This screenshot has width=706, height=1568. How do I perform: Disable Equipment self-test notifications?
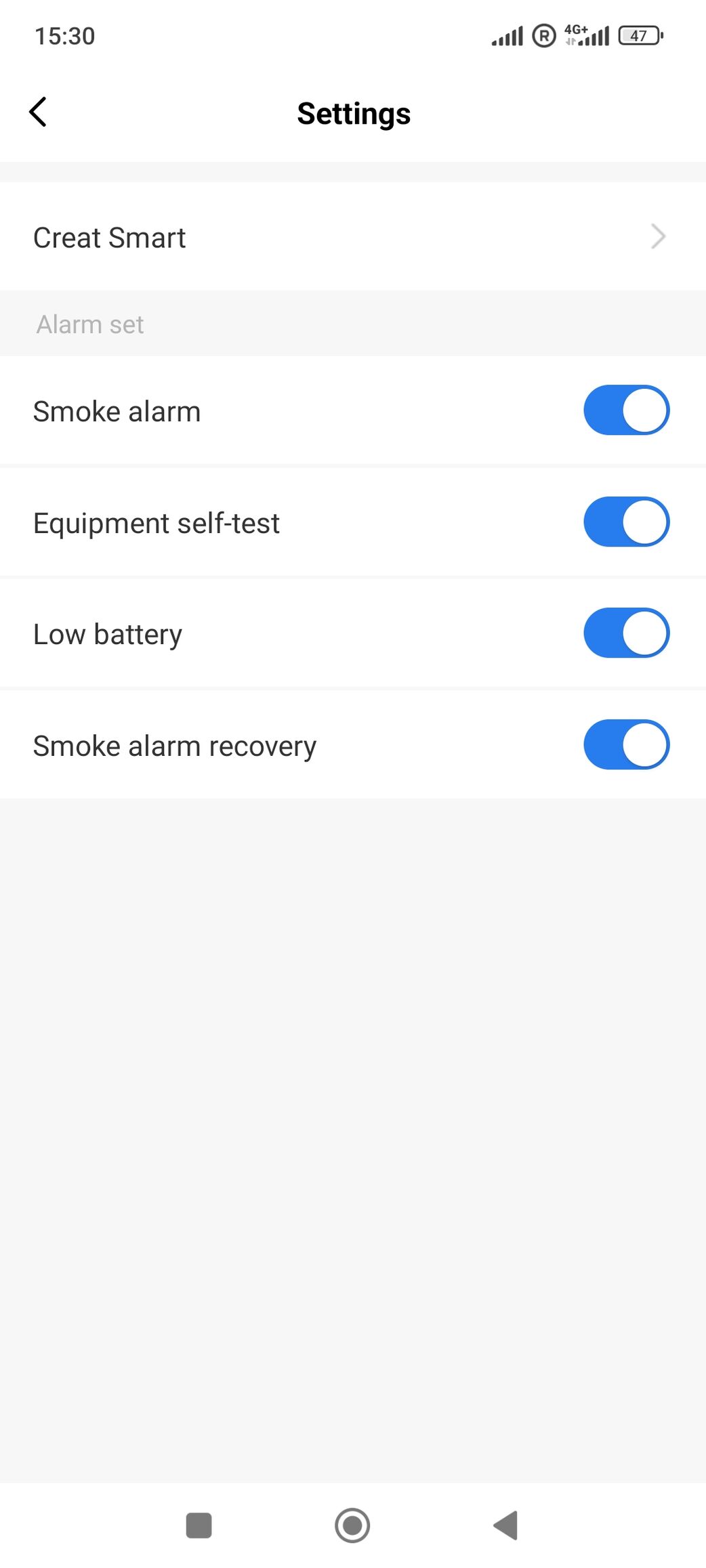626,522
